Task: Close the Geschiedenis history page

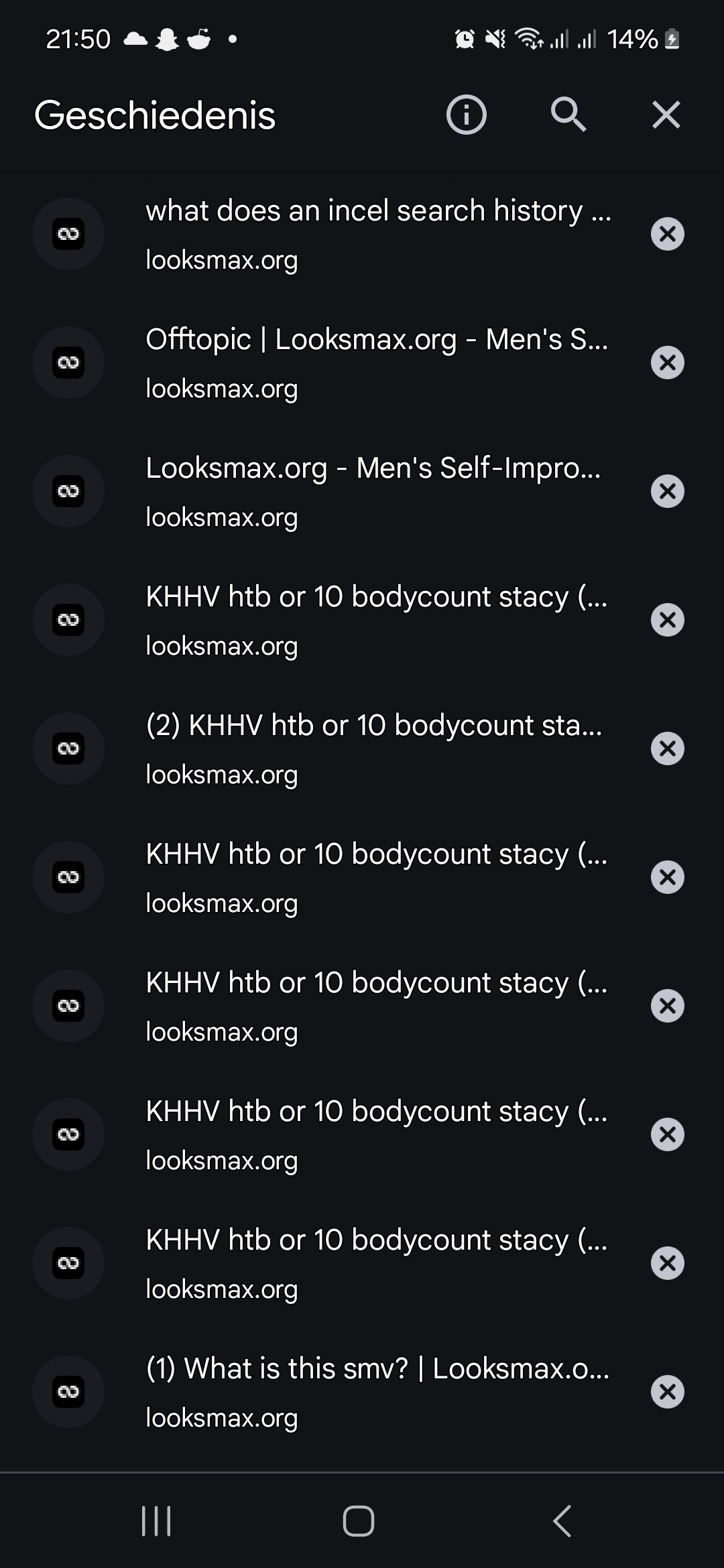Action: point(666,115)
